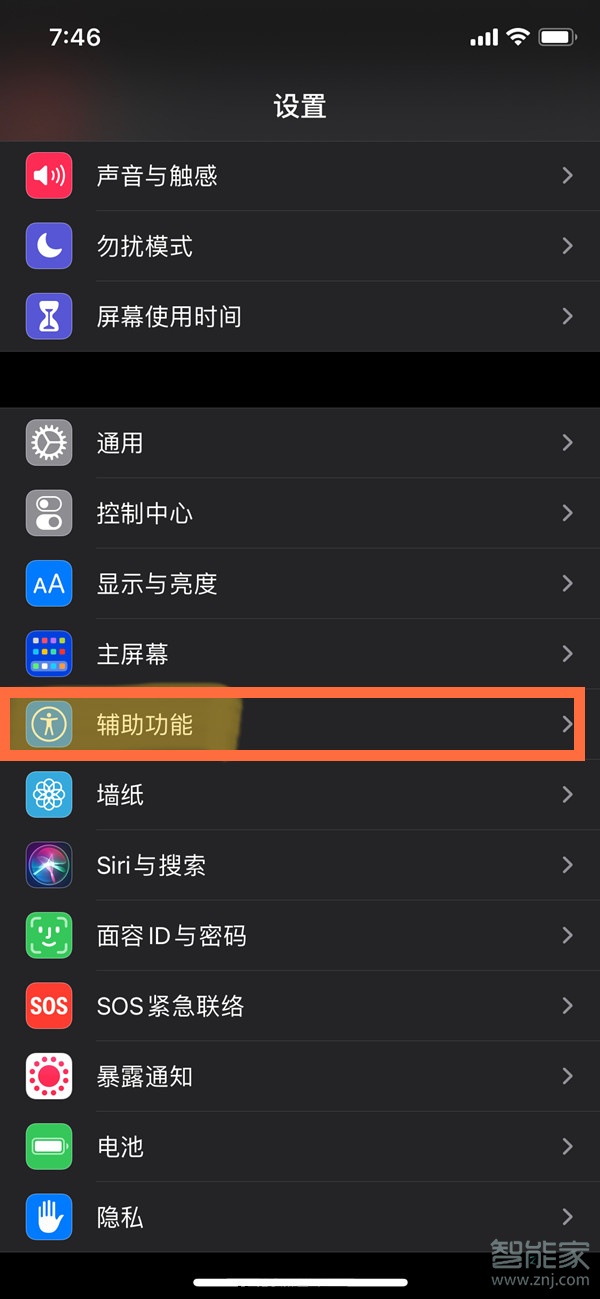Open 电池 settings
This screenshot has width=600, height=1299.
click(300, 1147)
